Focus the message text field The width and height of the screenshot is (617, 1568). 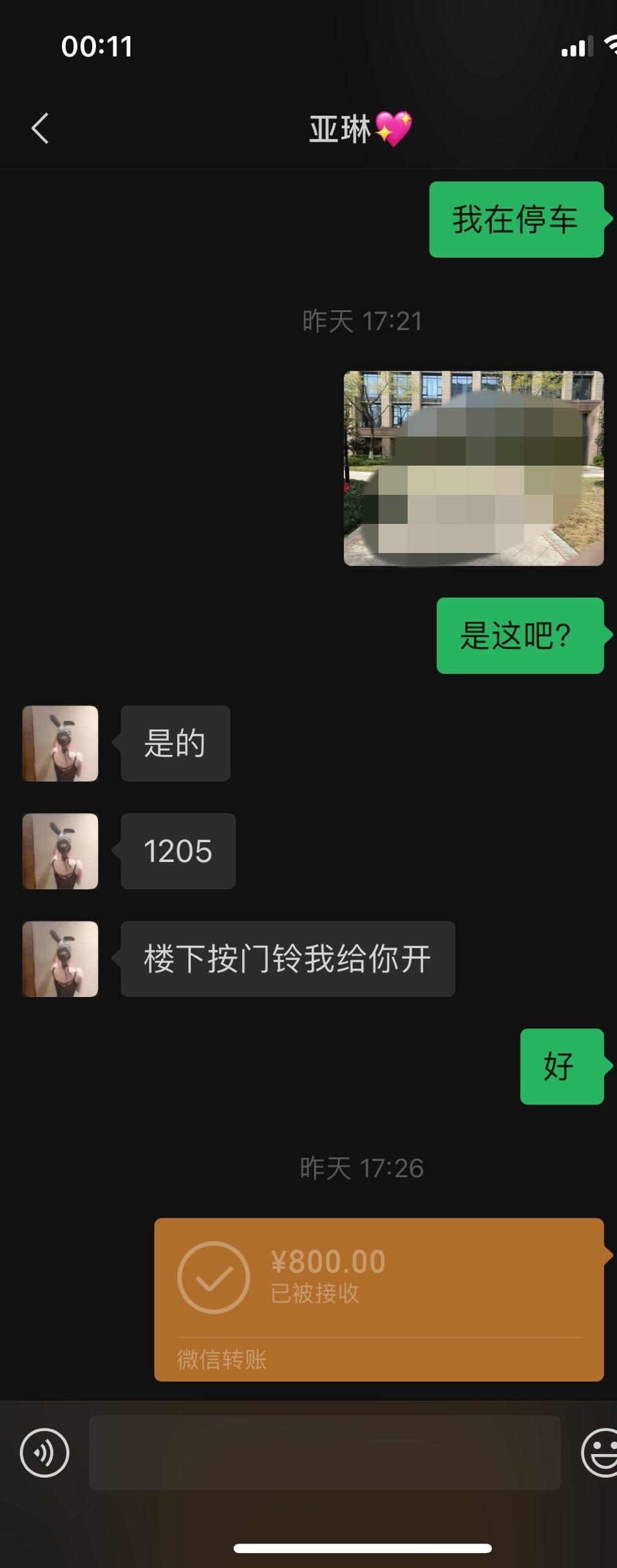pos(325,1452)
